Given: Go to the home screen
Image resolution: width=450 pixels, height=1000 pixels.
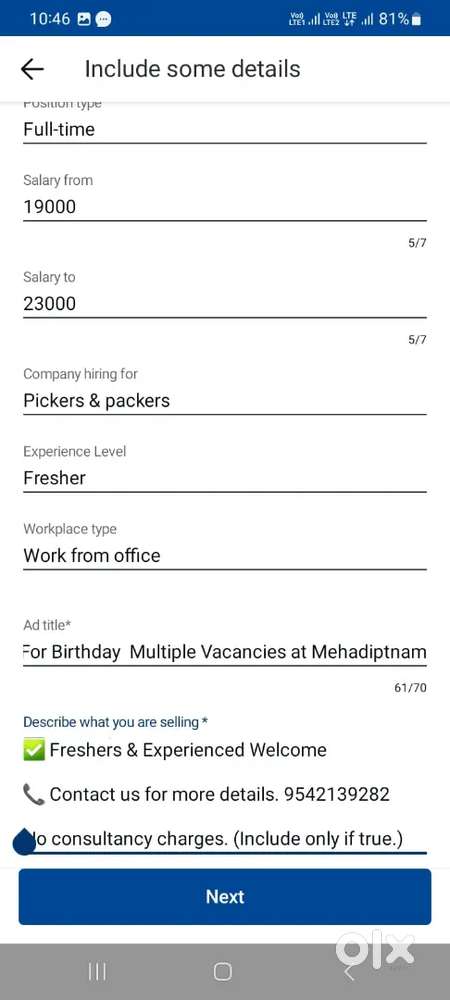Looking at the screenshot, I should point(222,971).
